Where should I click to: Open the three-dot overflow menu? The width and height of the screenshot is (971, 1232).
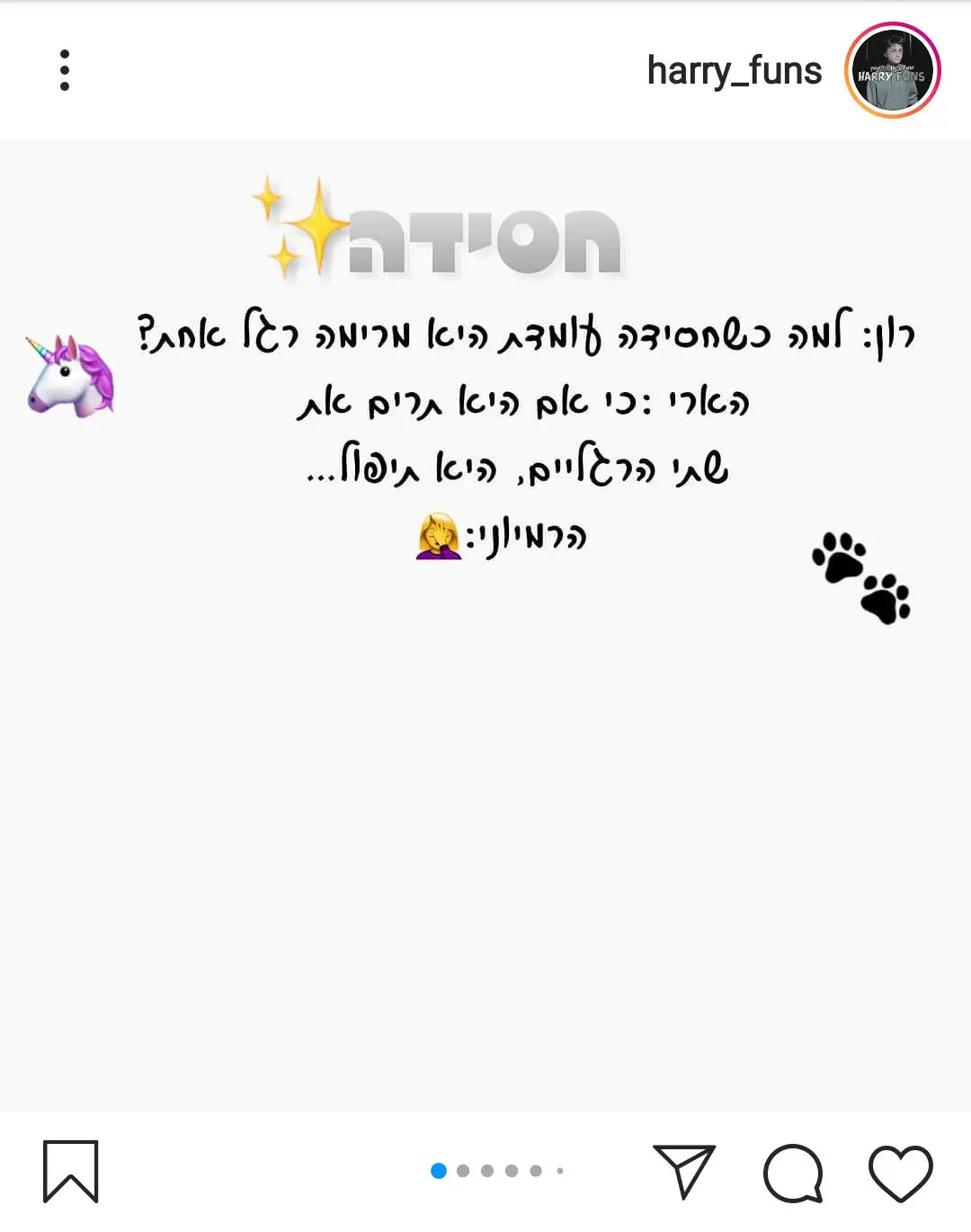(x=65, y=70)
